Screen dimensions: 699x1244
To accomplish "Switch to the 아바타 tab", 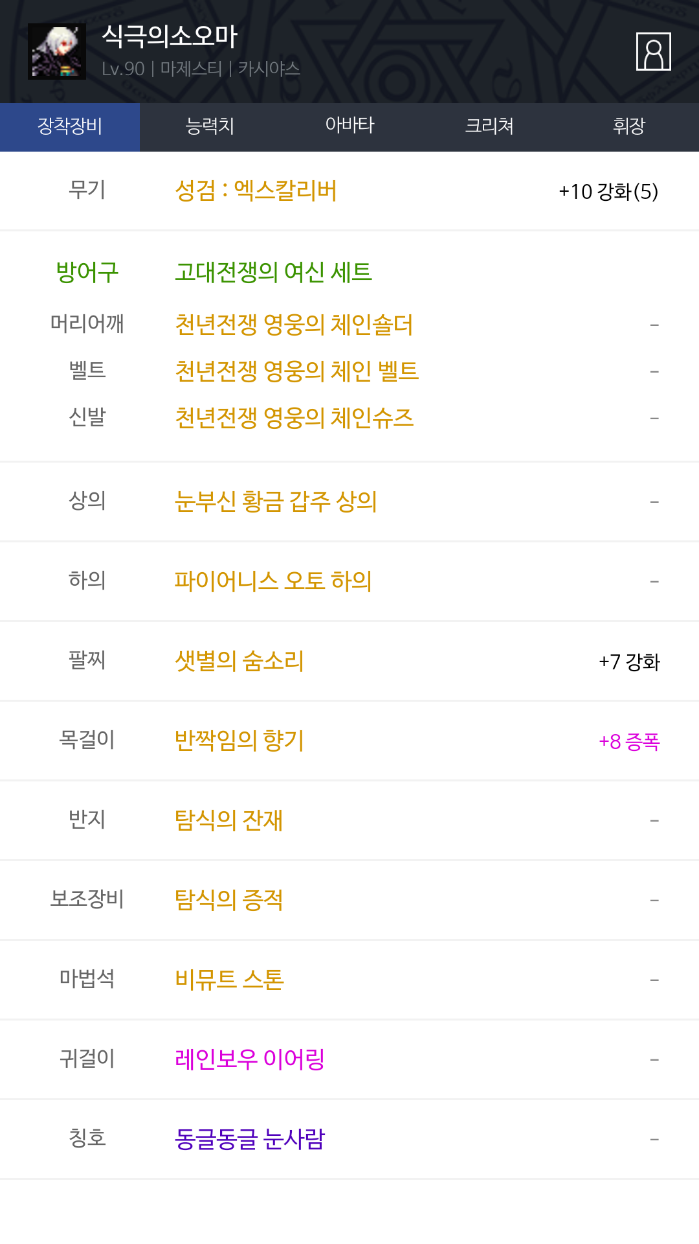I will pos(349,127).
